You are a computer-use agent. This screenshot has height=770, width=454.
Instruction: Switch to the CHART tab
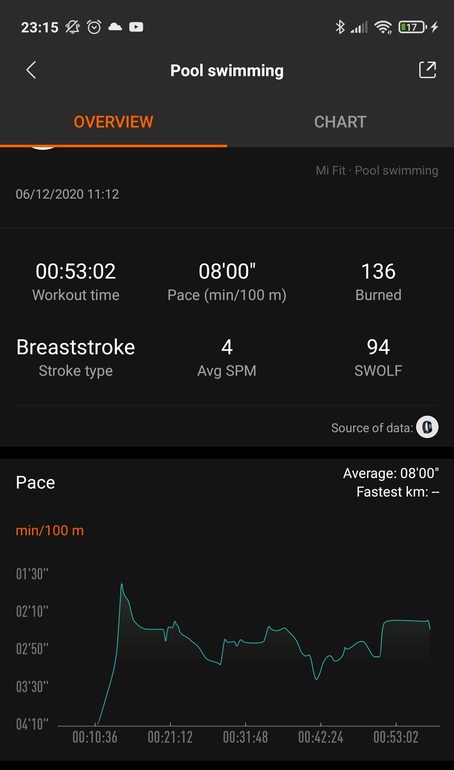click(340, 122)
